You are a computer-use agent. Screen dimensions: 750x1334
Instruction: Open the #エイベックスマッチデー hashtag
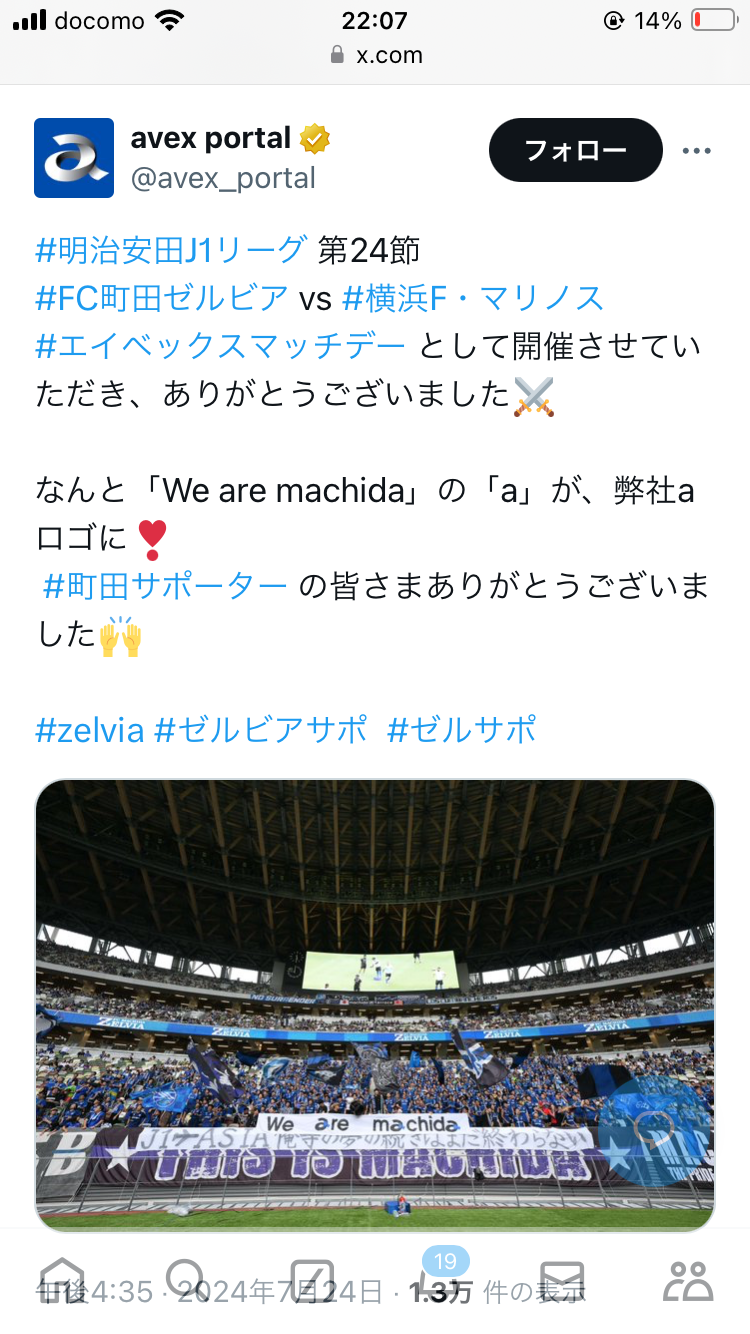click(x=221, y=346)
